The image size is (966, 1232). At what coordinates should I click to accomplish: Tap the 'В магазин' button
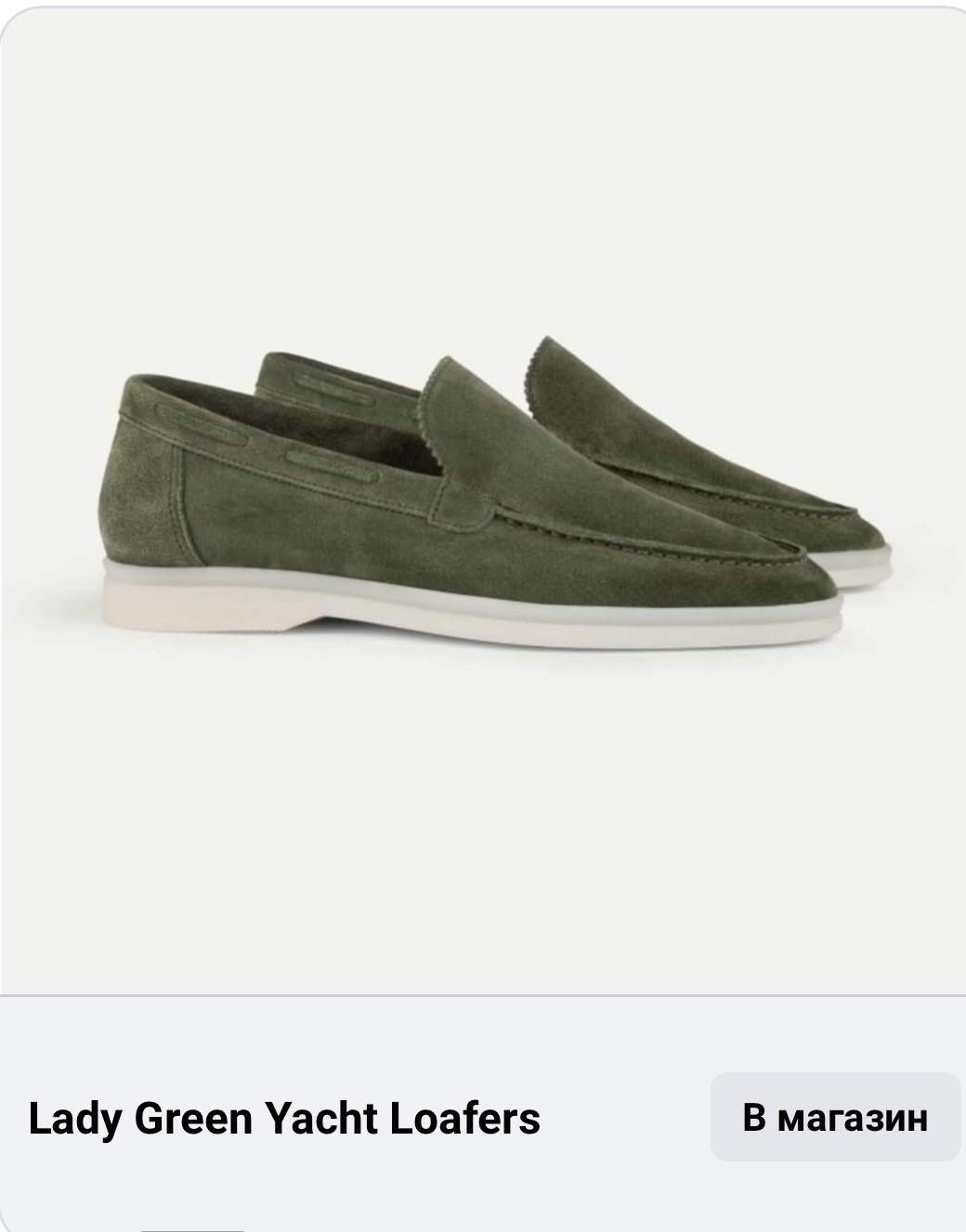(834, 1117)
